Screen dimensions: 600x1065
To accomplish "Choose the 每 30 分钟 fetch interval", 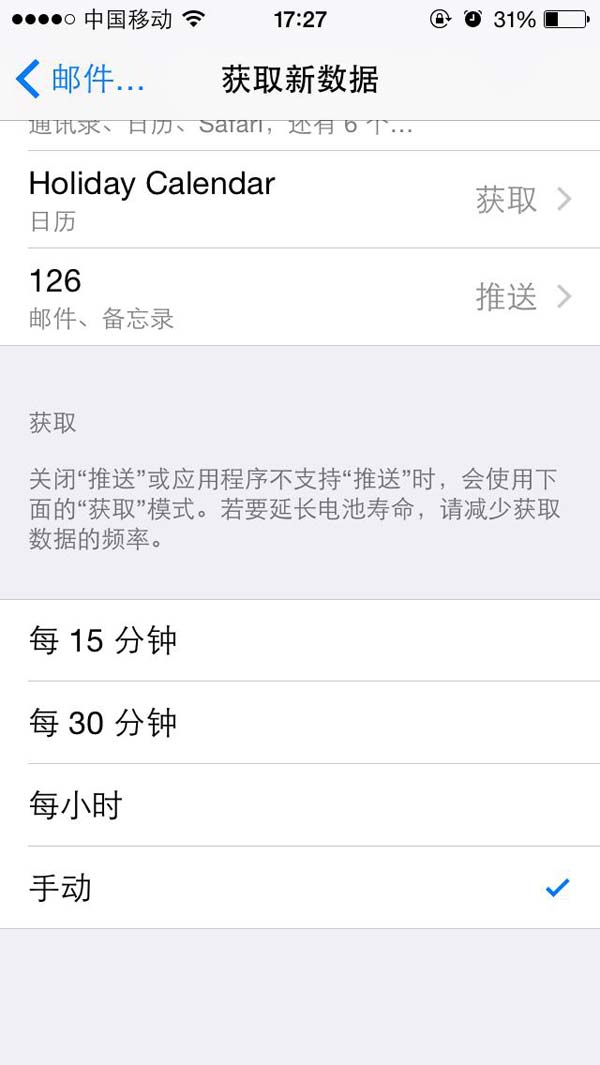I will [300, 723].
